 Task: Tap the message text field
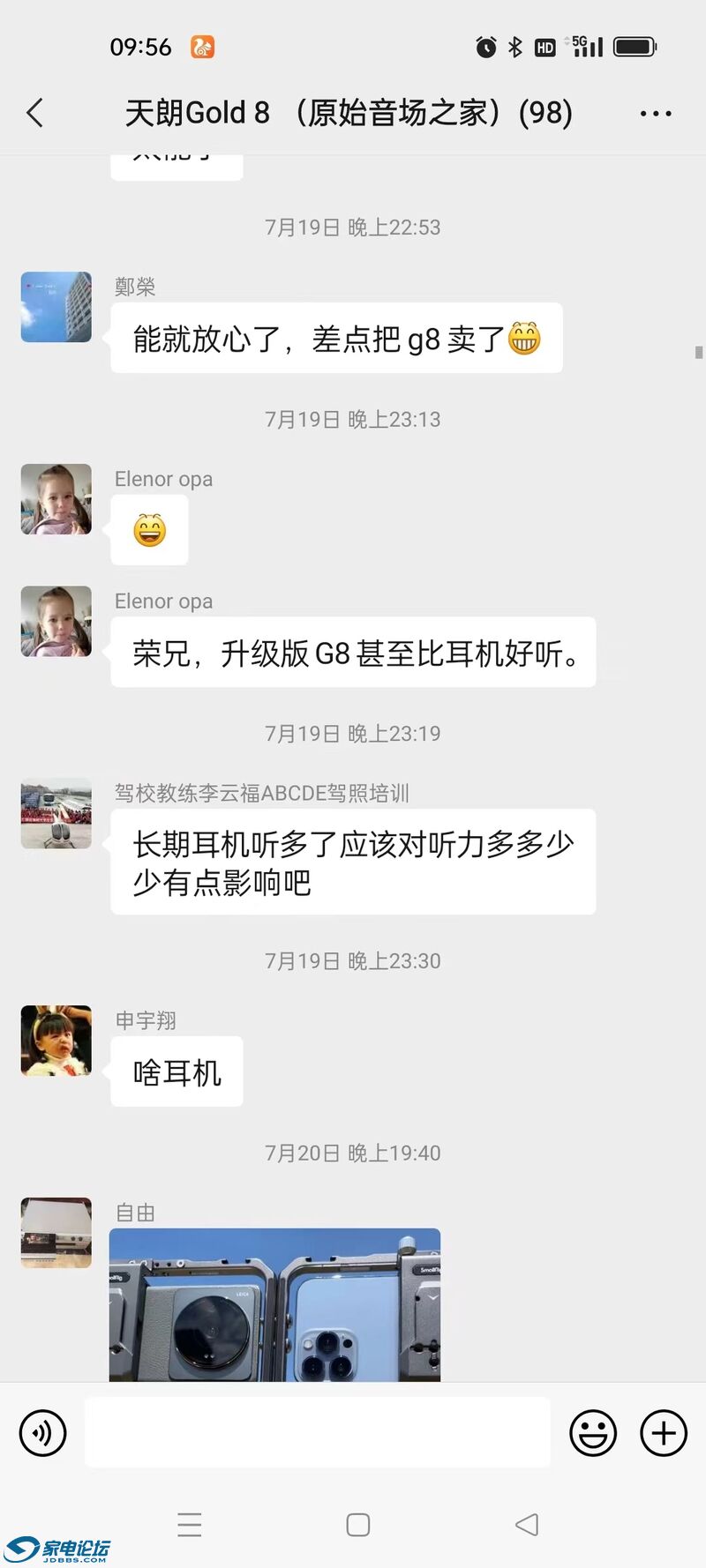click(318, 1432)
